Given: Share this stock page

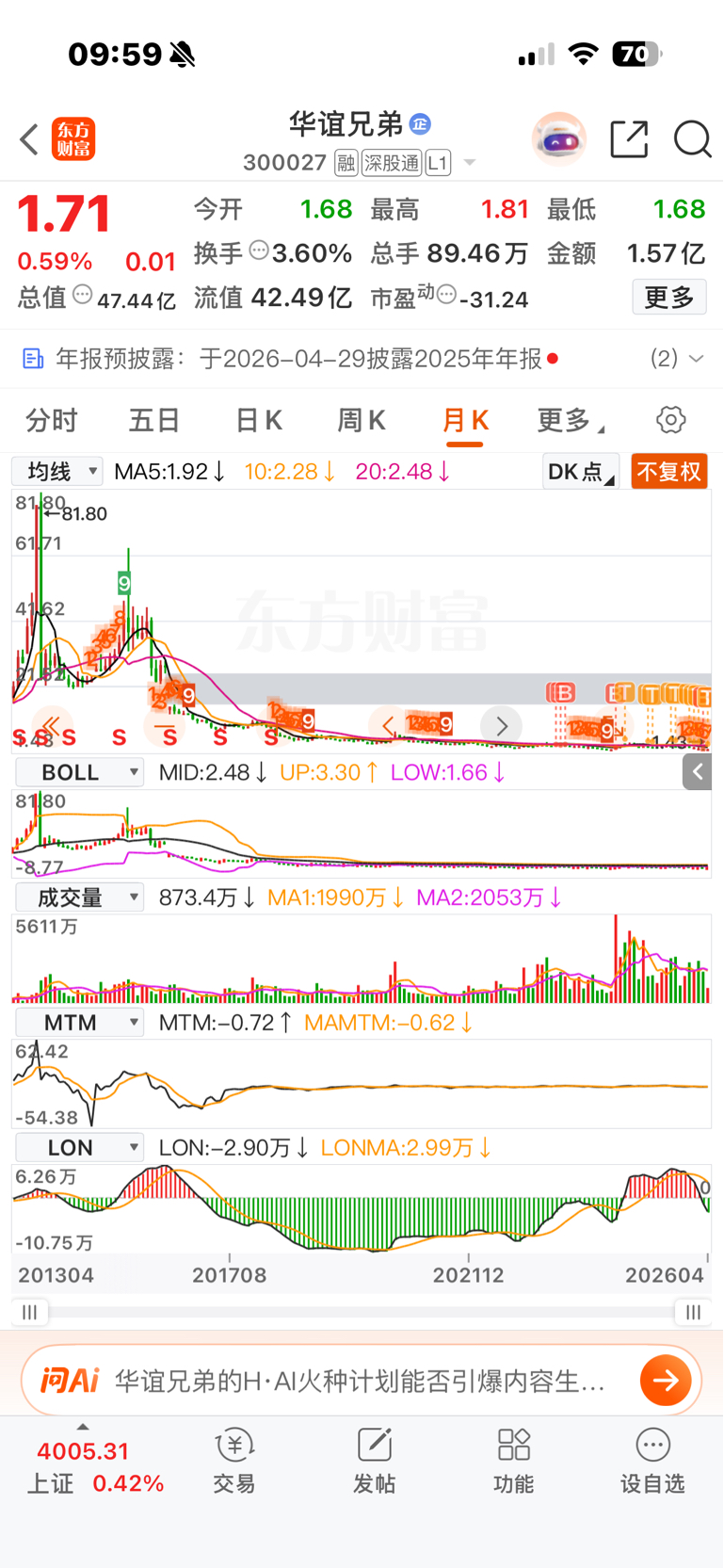Looking at the screenshot, I should pyautogui.click(x=629, y=139).
